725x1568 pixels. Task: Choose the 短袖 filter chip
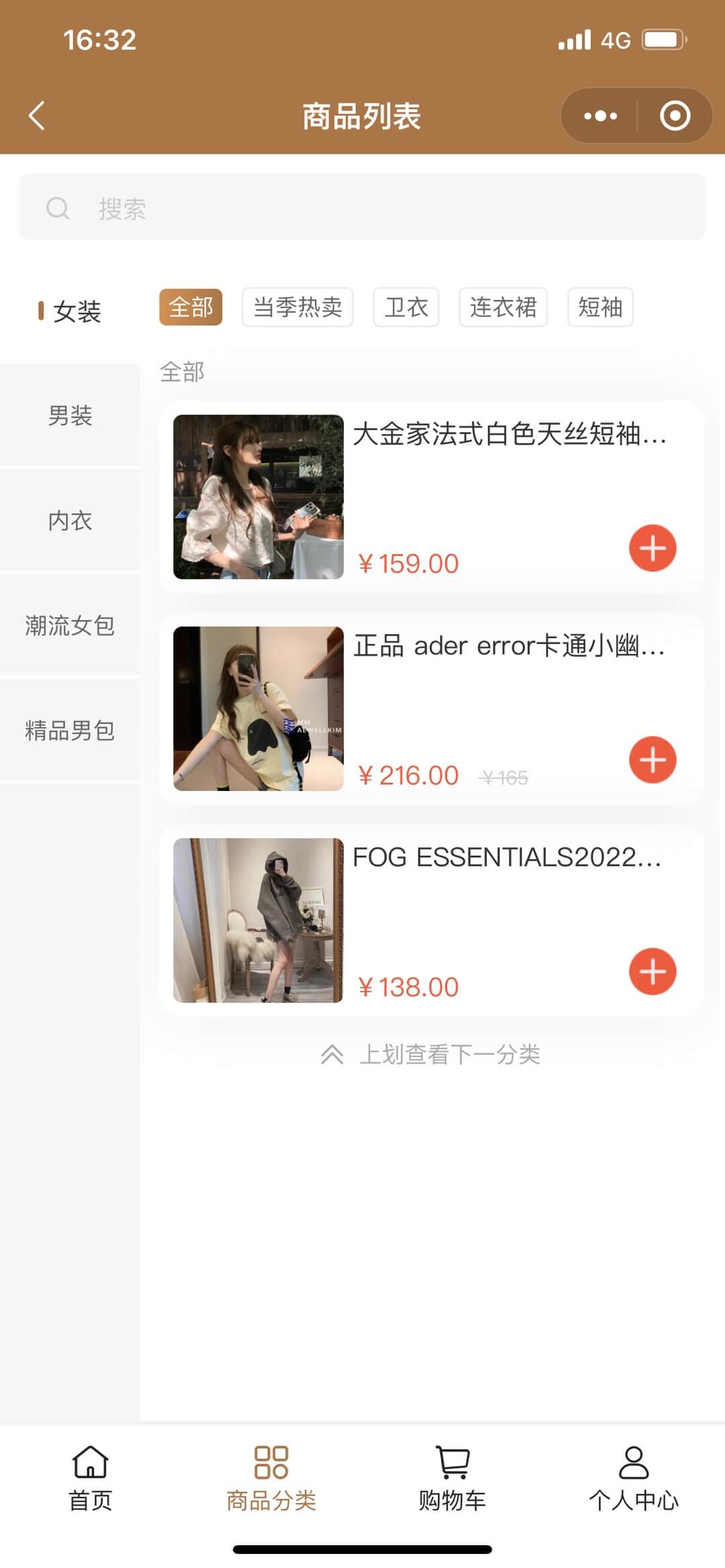pyautogui.click(x=600, y=307)
